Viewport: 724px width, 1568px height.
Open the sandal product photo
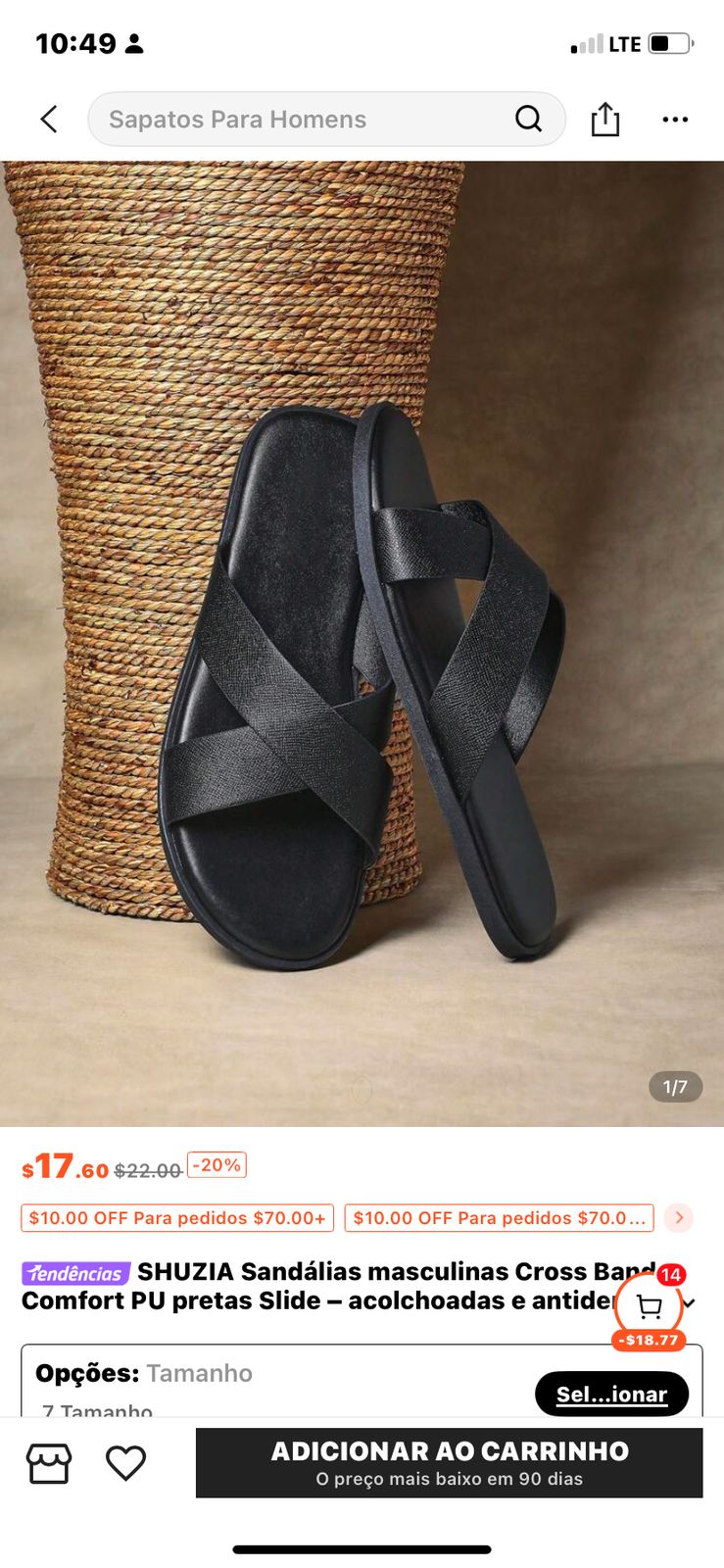coord(362,643)
